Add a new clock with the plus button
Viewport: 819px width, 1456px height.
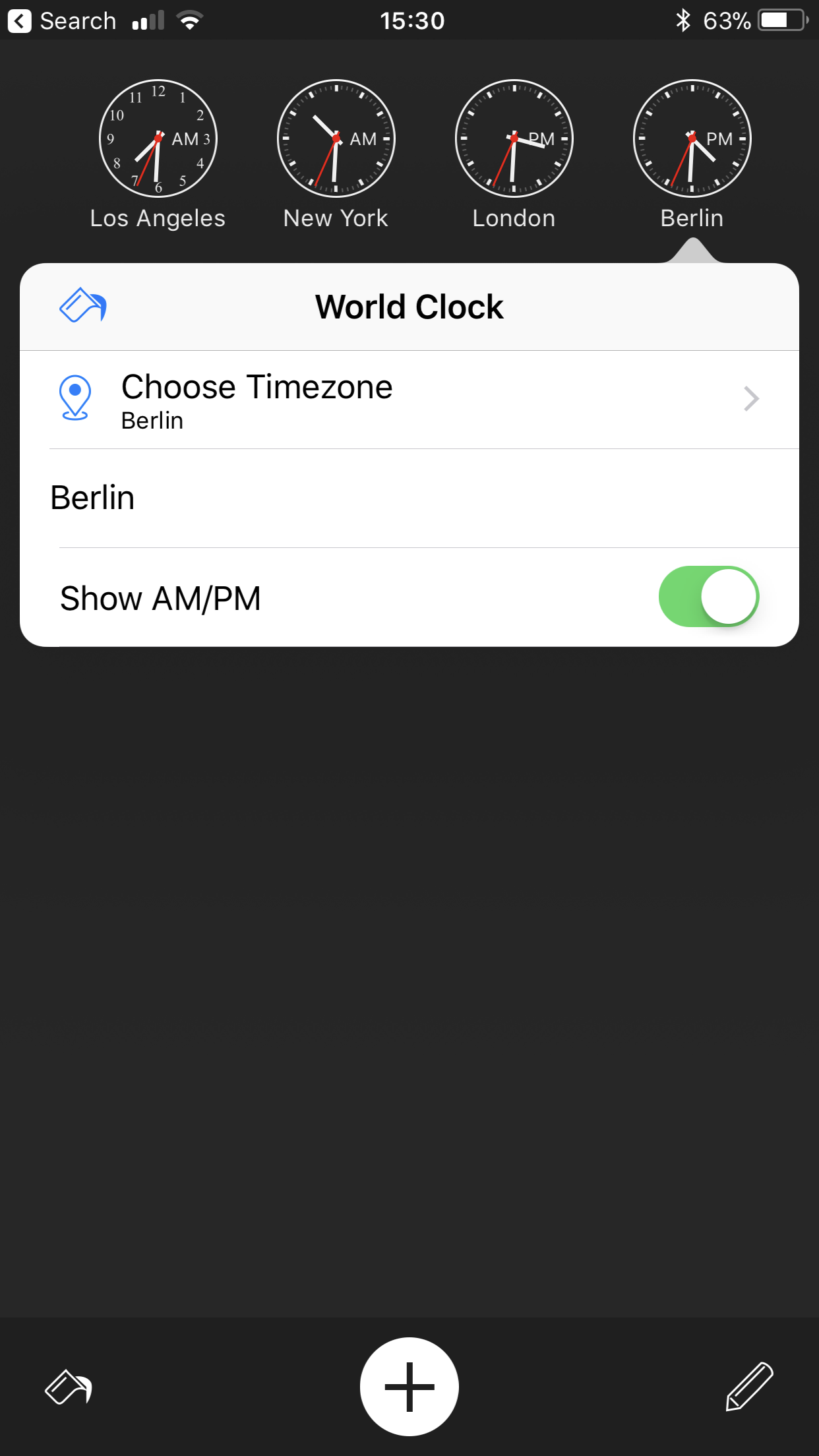point(409,1387)
